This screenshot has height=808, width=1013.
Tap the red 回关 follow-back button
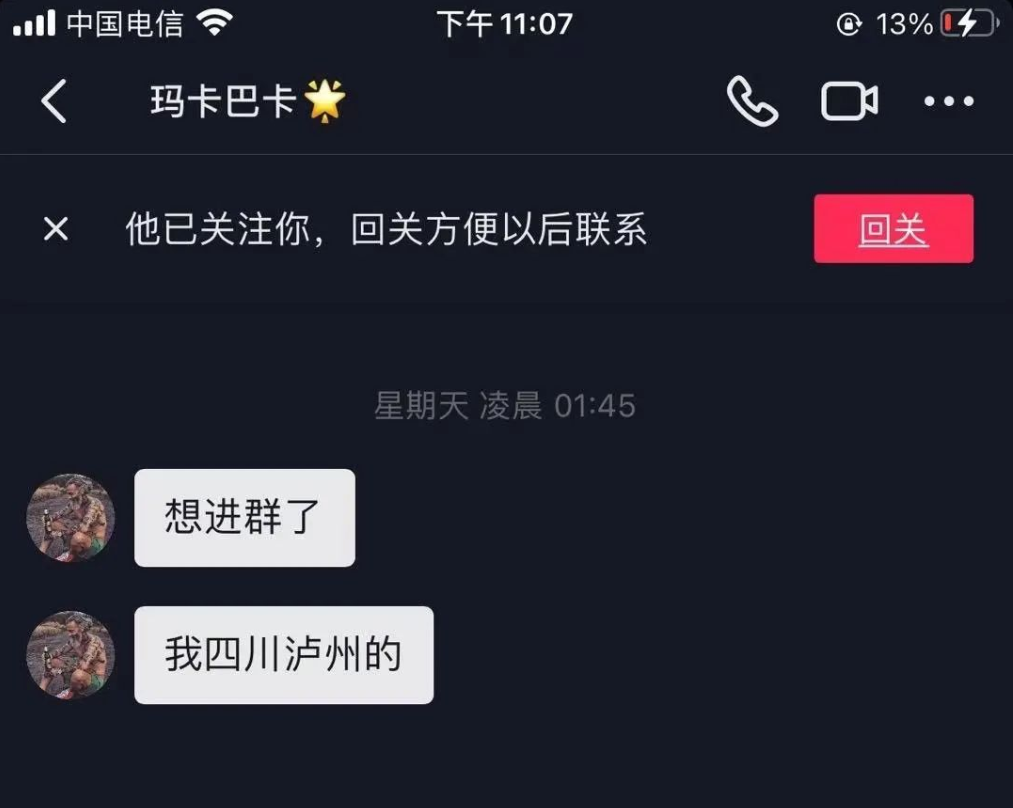[893, 229]
